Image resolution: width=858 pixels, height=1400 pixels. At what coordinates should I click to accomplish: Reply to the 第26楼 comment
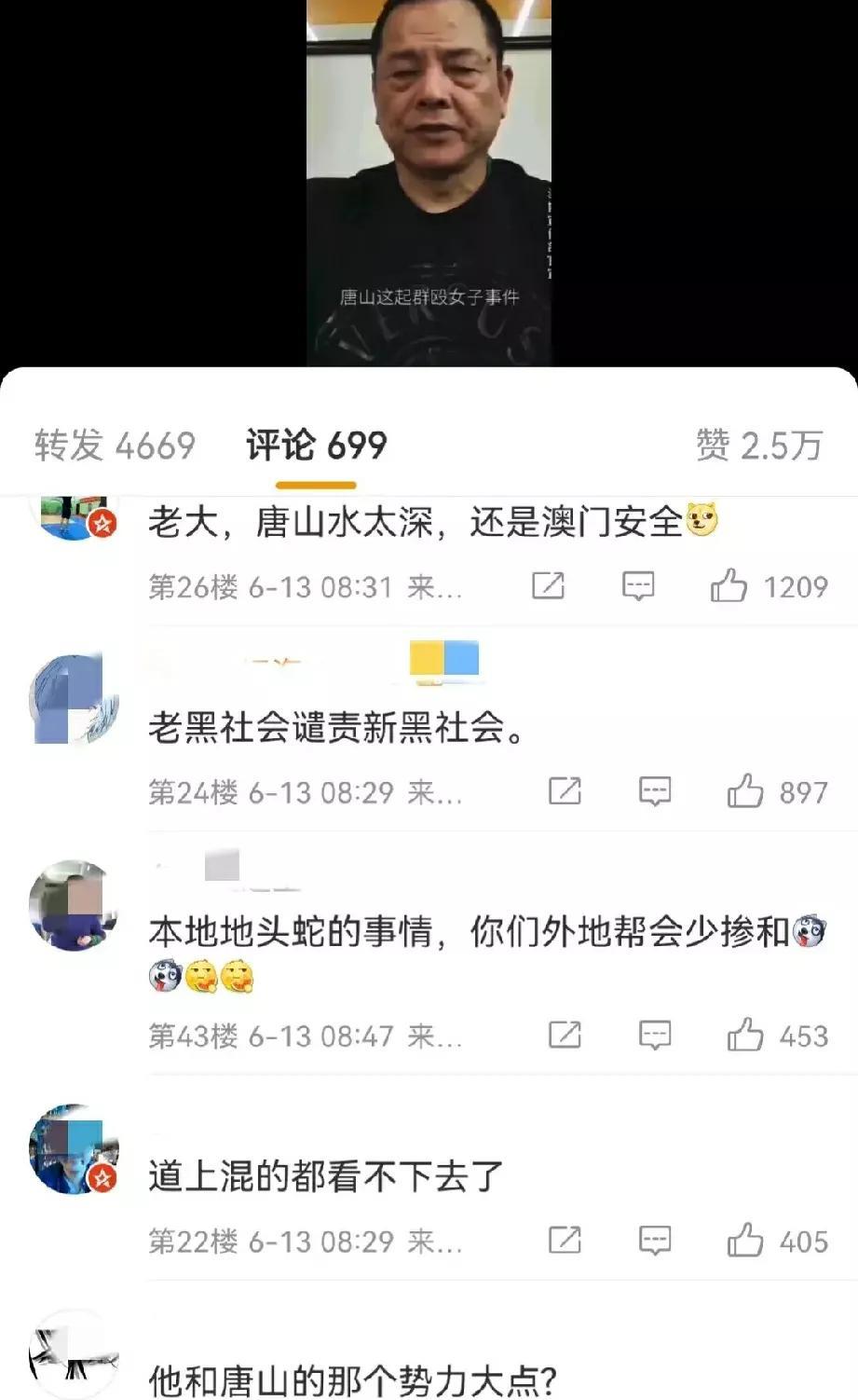(x=638, y=586)
